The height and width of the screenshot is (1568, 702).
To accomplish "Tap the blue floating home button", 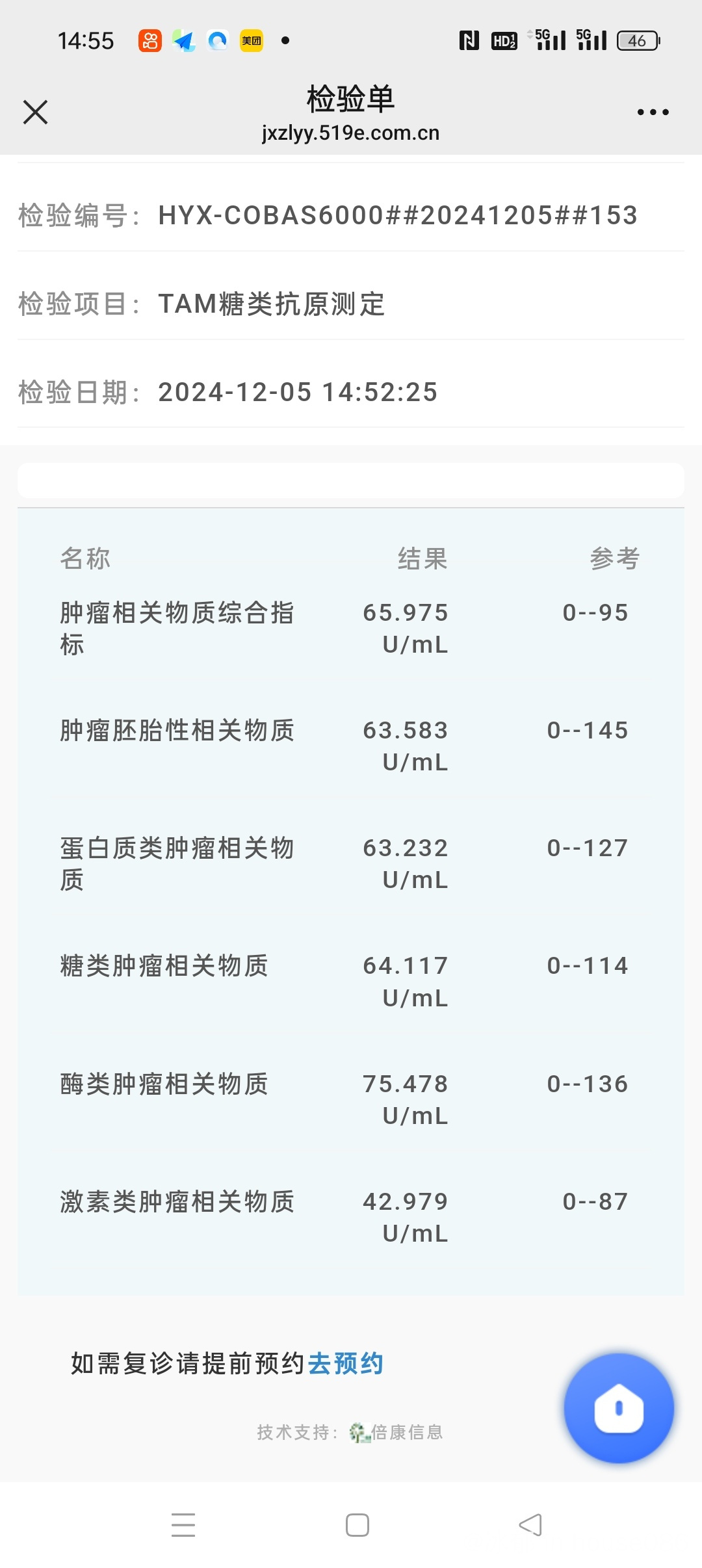I will click(619, 1408).
